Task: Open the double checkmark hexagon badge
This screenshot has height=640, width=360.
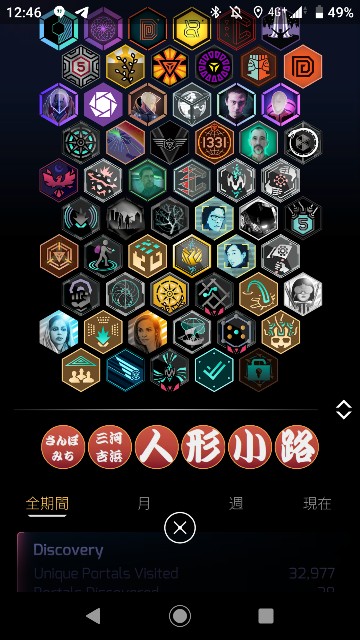Action: [x=214, y=370]
